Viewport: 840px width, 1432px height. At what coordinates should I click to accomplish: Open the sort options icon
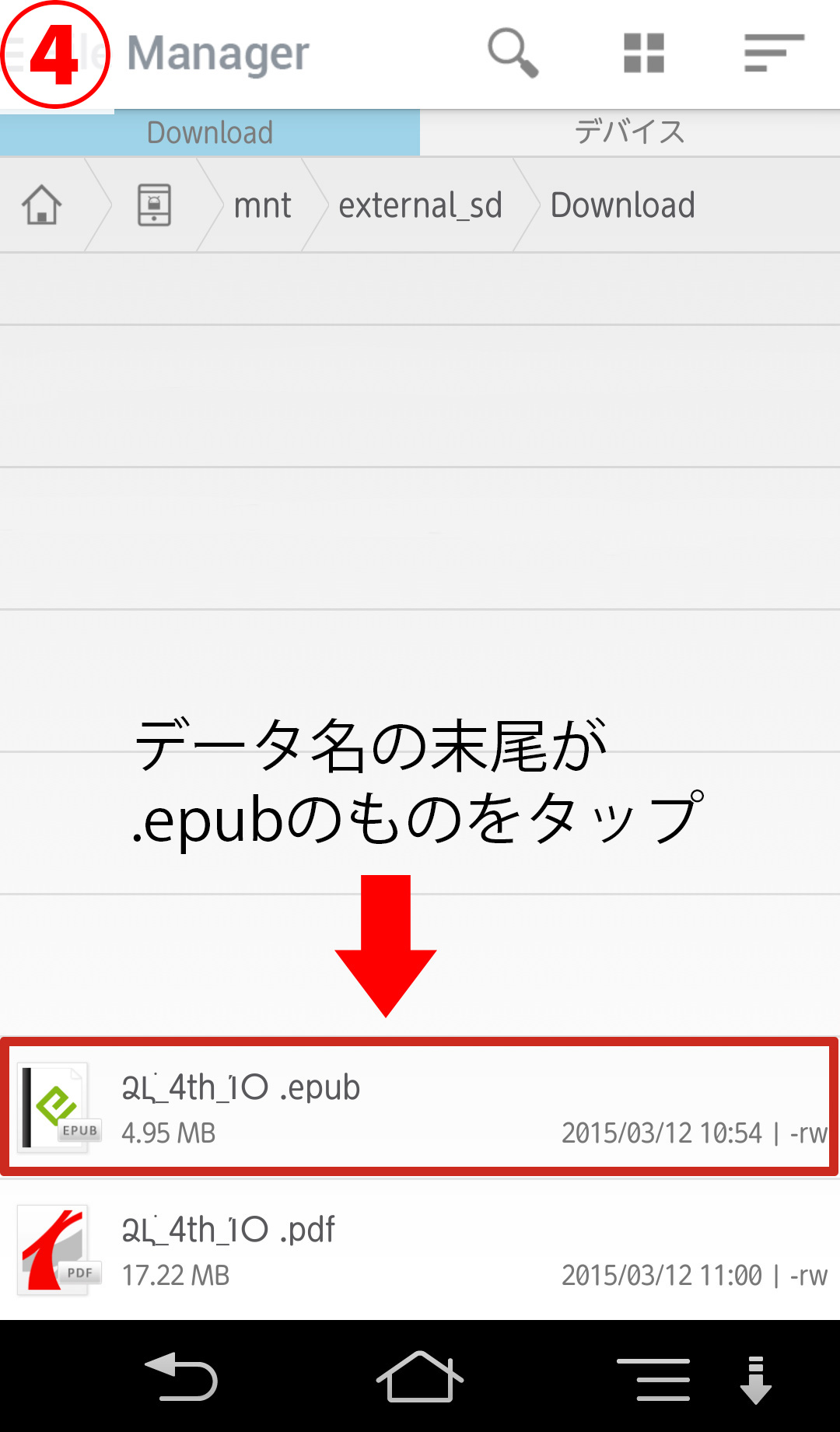[774, 53]
